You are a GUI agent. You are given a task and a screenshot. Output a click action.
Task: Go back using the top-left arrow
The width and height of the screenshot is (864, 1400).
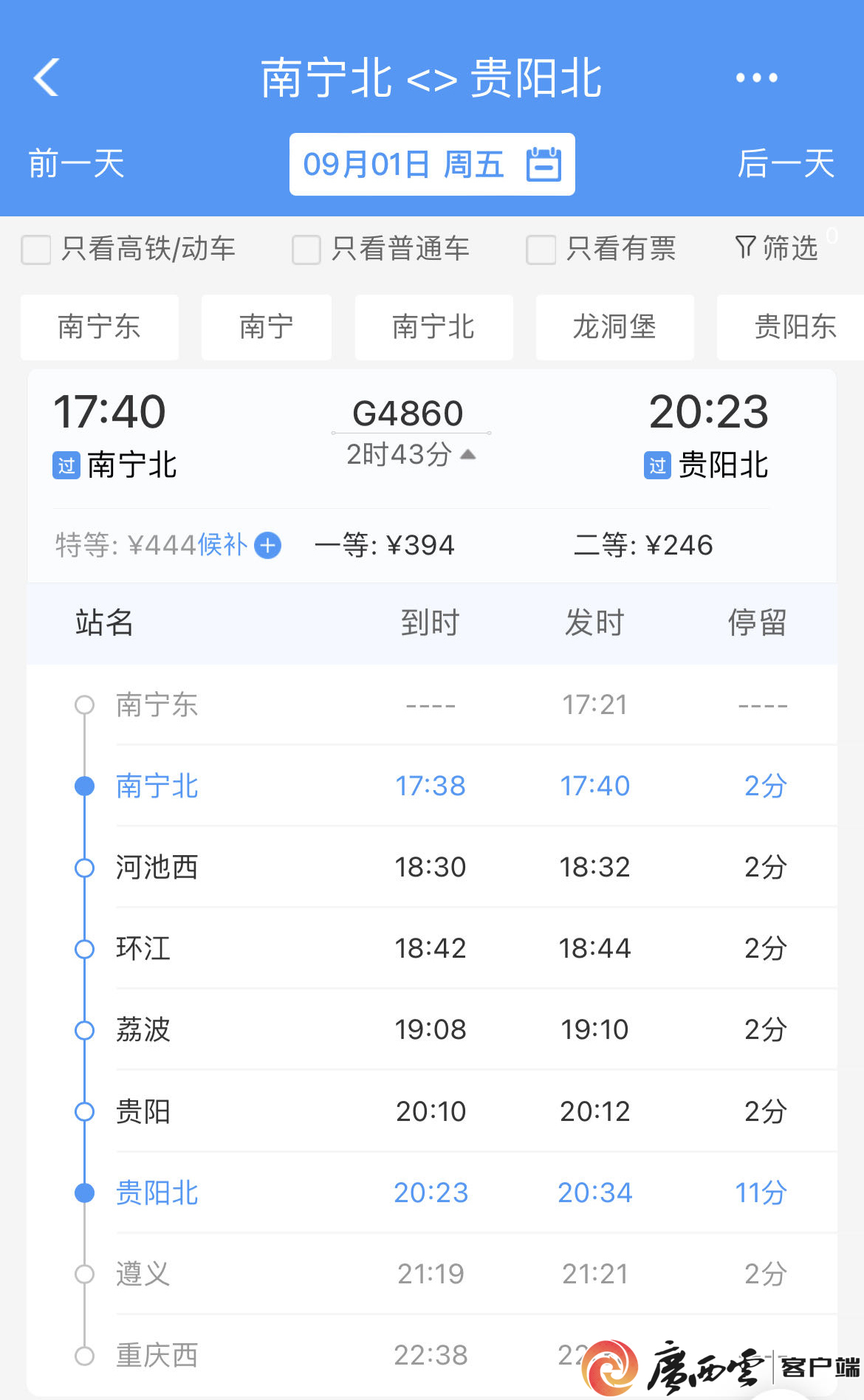[x=46, y=78]
